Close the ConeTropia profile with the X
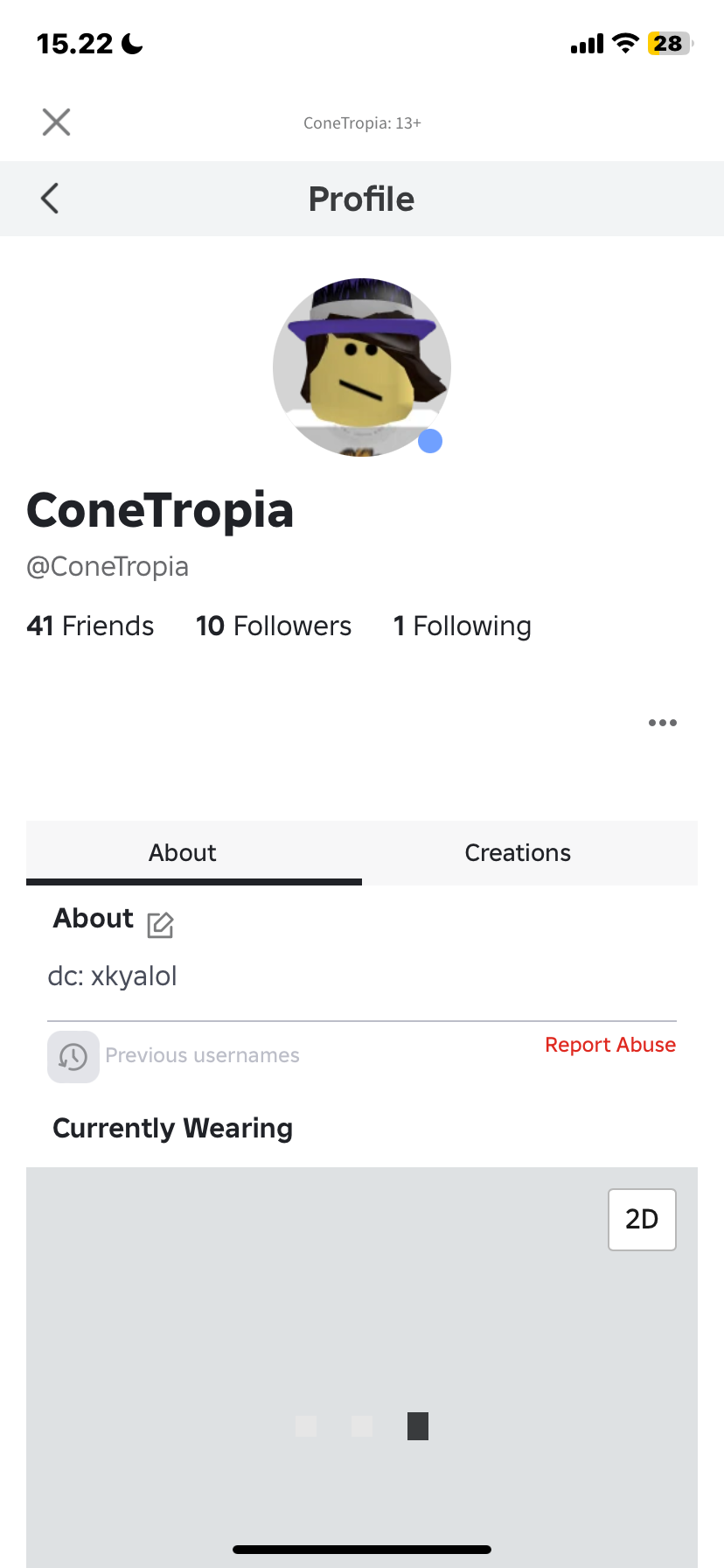 click(55, 122)
